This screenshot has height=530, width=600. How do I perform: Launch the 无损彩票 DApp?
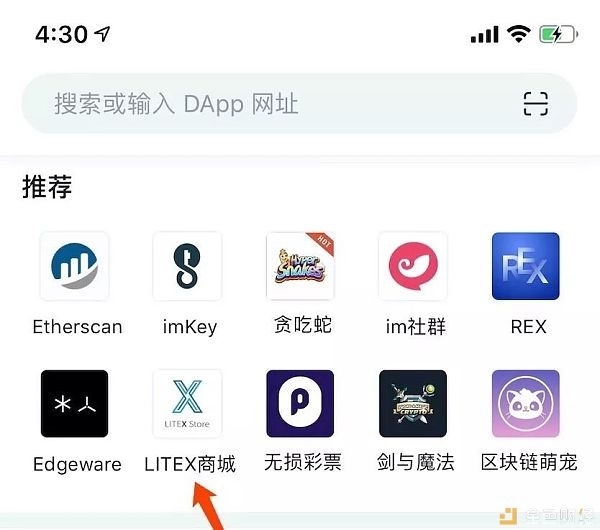(x=300, y=404)
